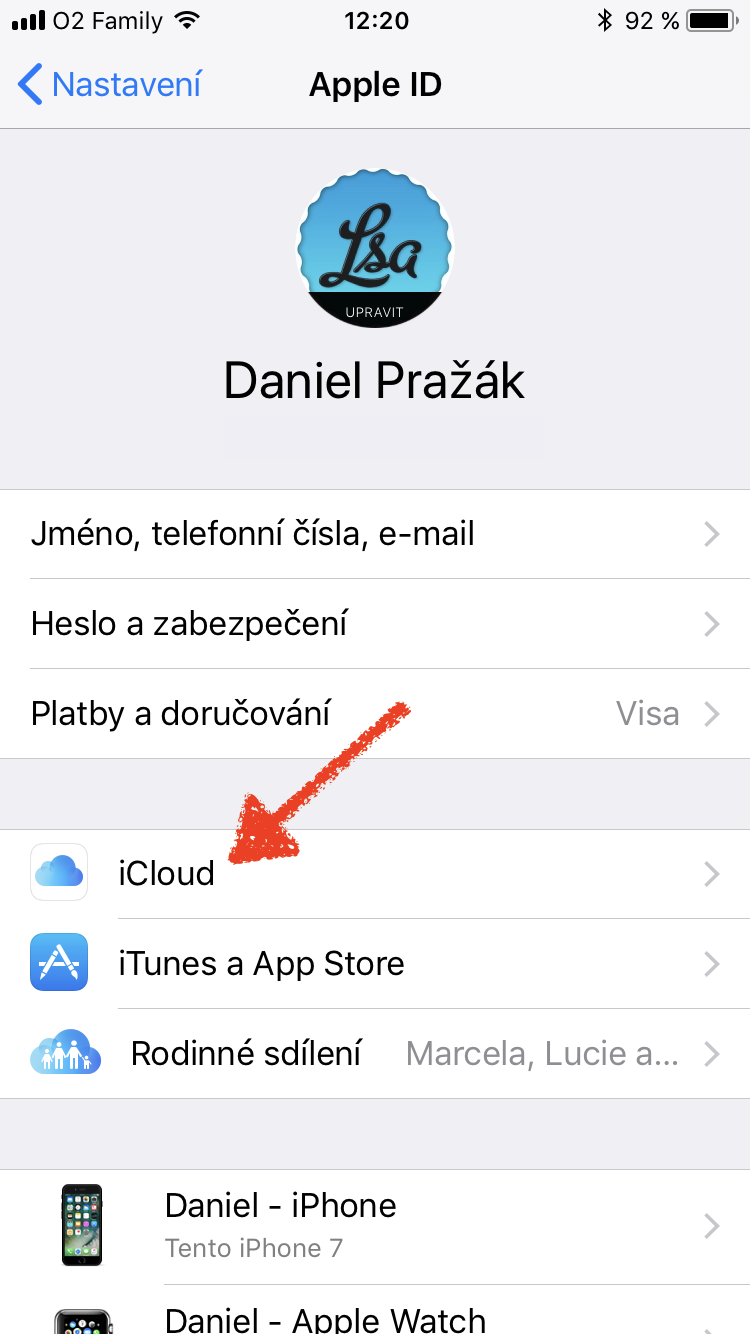This screenshot has height=1334, width=750.
Task: Open iCloud settings
Action: click(375, 874)
